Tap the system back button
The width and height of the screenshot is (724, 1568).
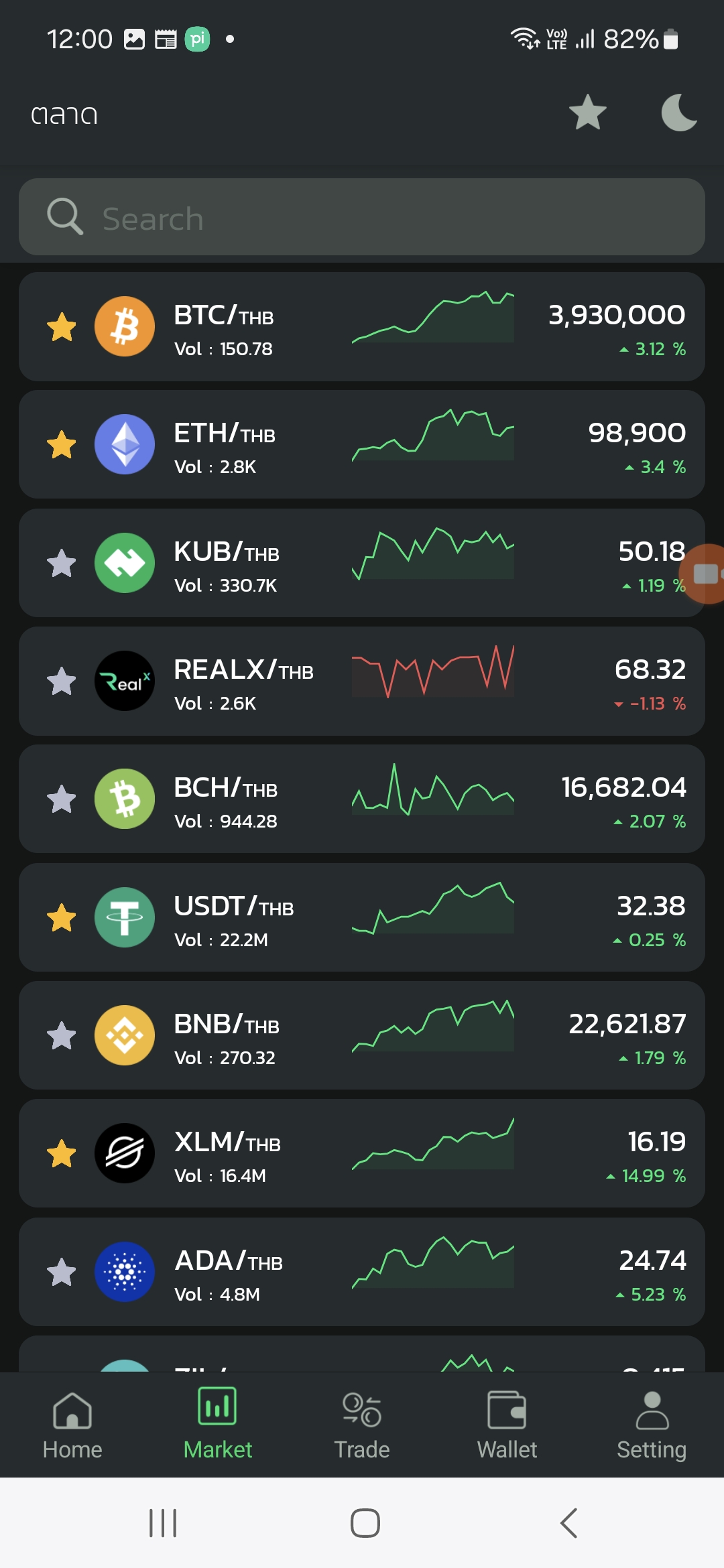pos(568,1523)
